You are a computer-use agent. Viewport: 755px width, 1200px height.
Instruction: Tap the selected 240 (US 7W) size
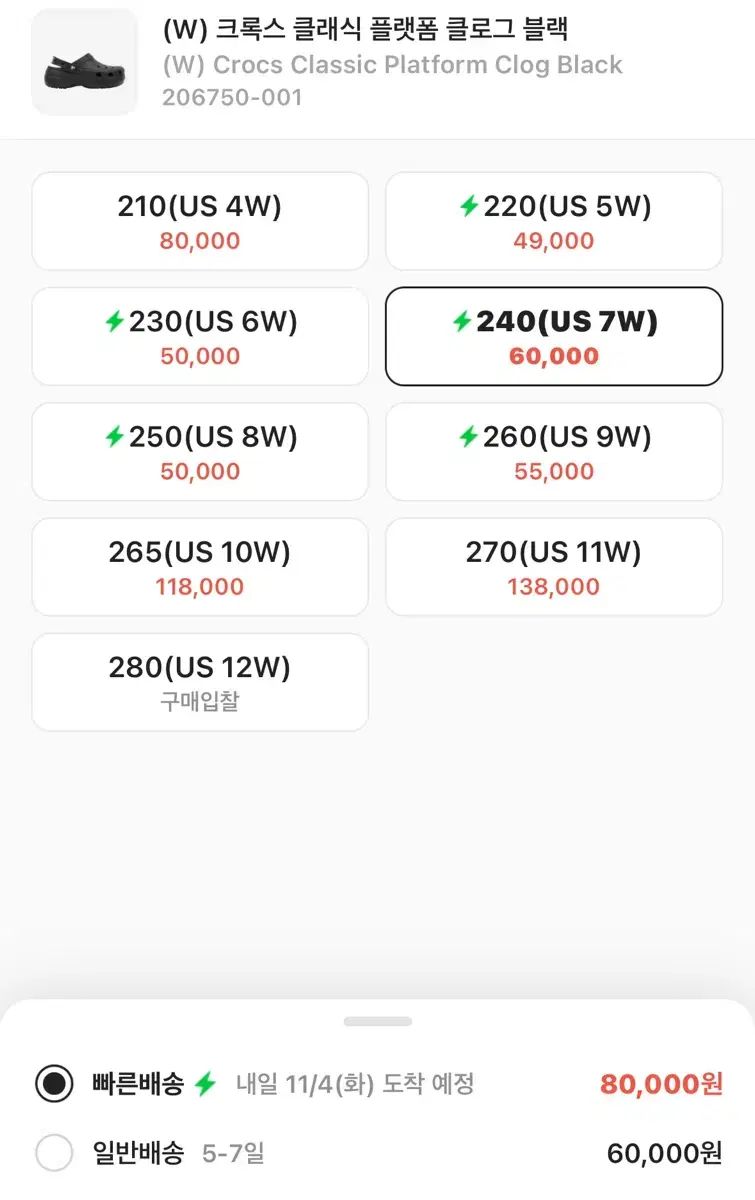(x=554, y=336)
